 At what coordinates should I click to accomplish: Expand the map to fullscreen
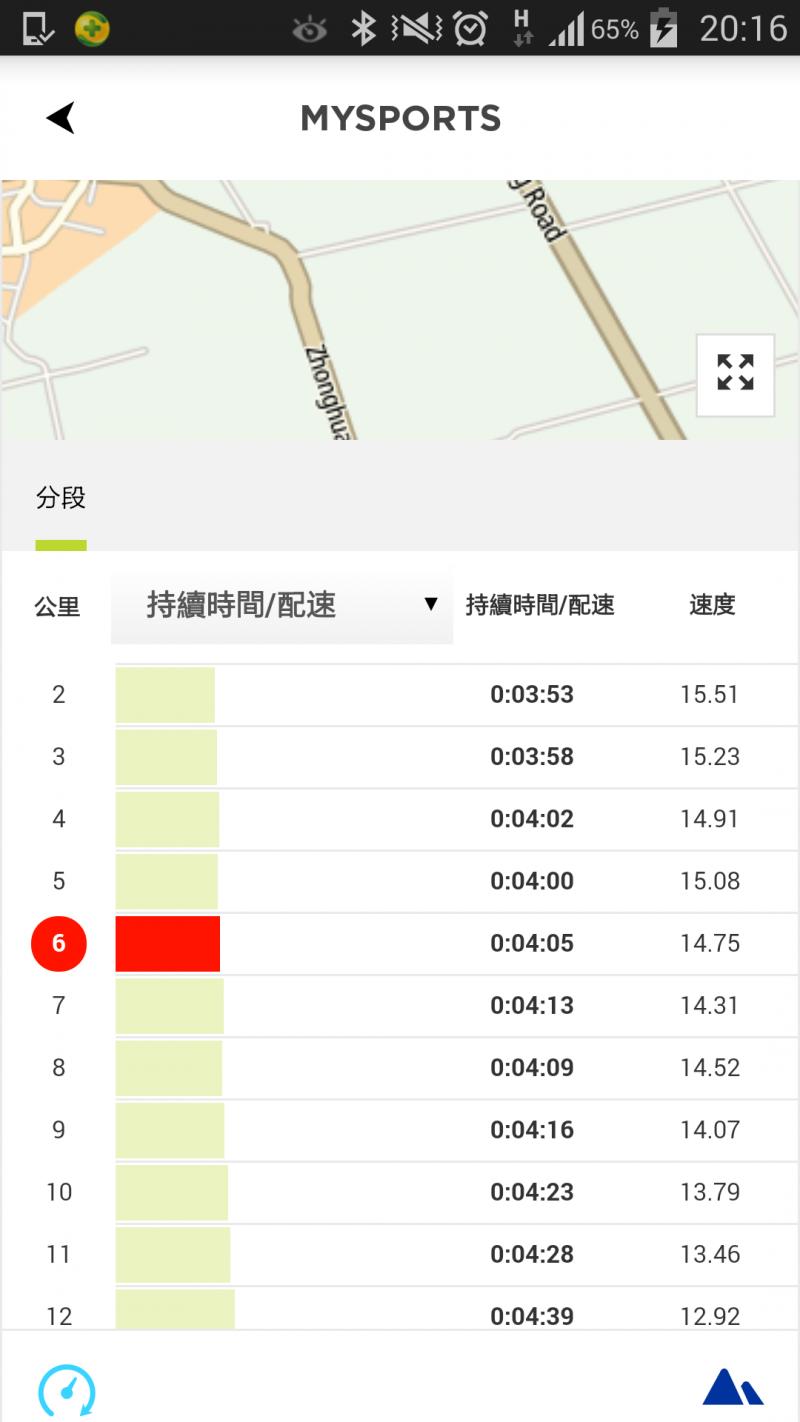(735, 374)
